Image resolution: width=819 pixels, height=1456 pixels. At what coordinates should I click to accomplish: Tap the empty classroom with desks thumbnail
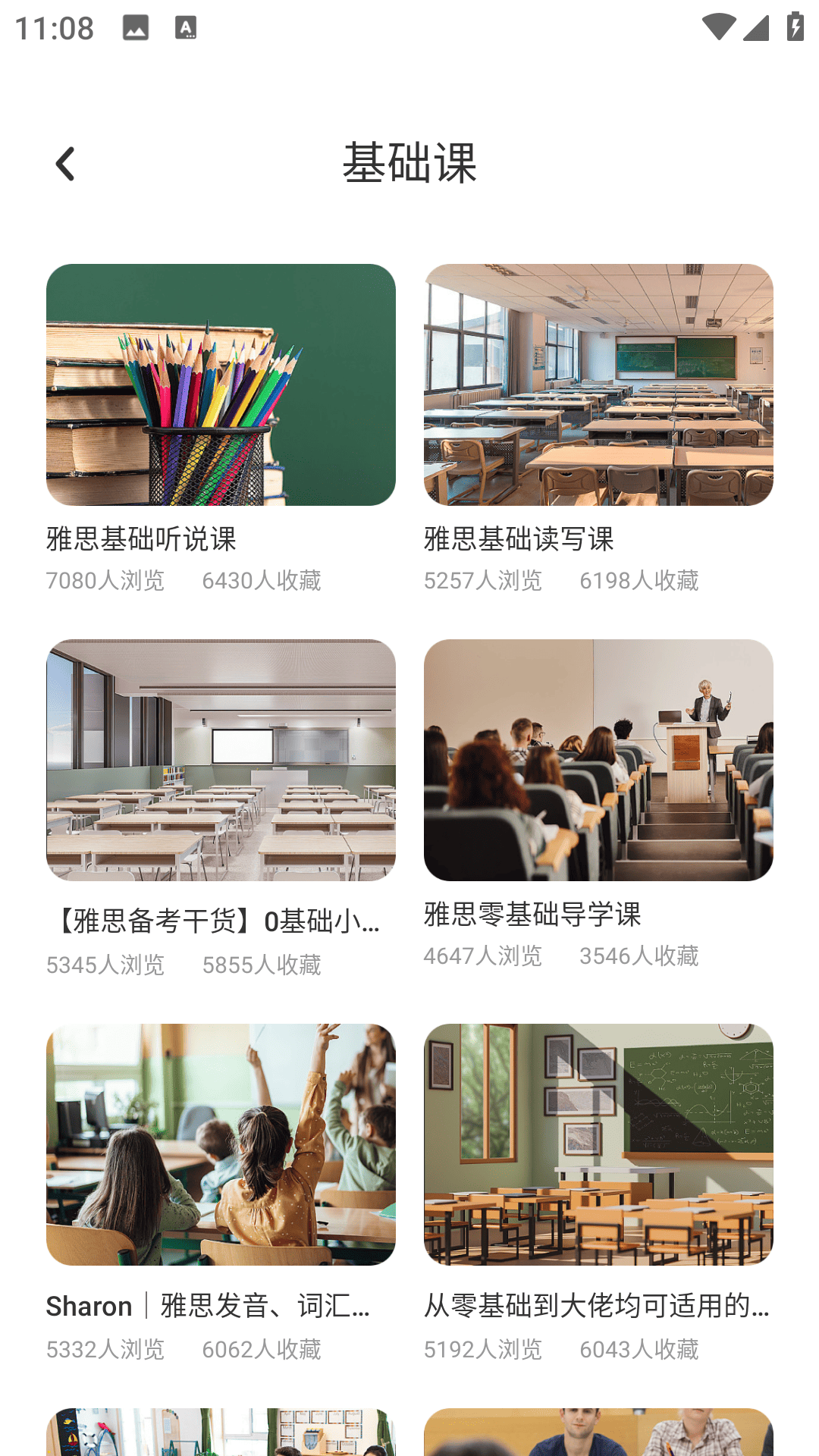(221, 762)
